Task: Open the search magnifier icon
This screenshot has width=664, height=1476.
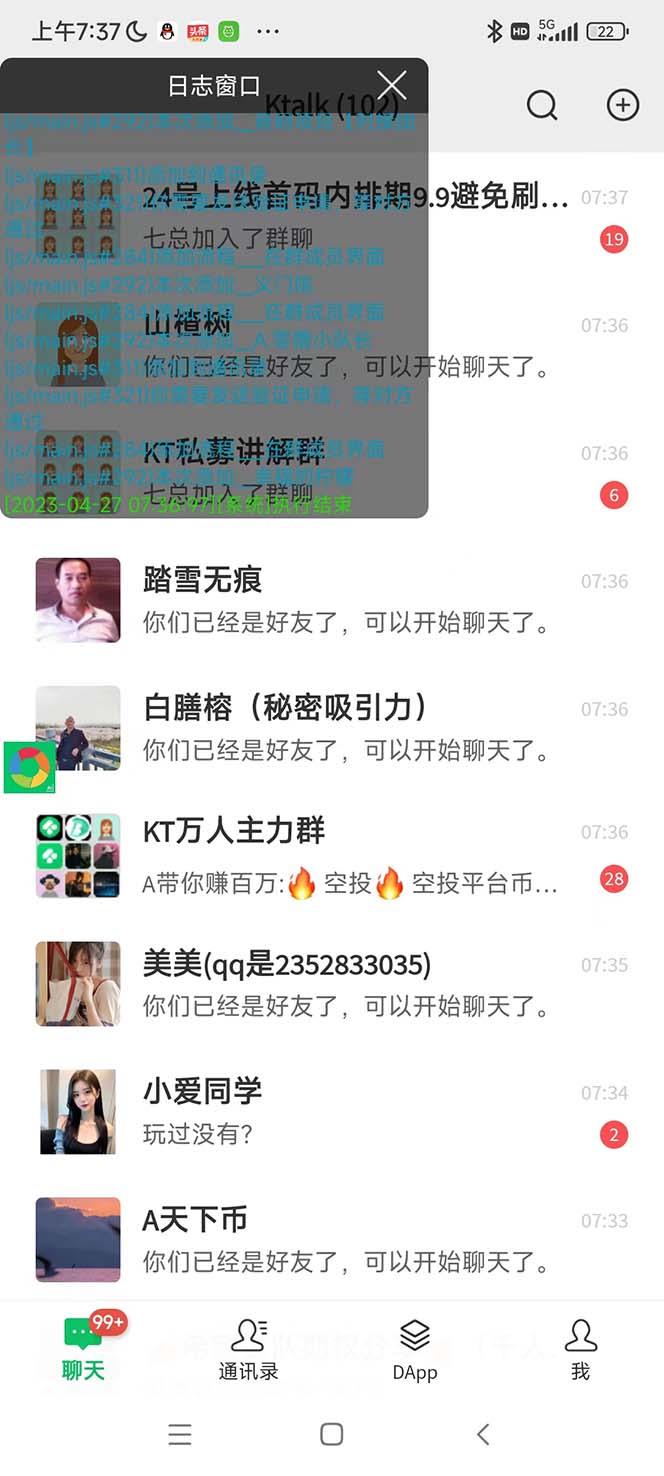Action: coord(542,104)
